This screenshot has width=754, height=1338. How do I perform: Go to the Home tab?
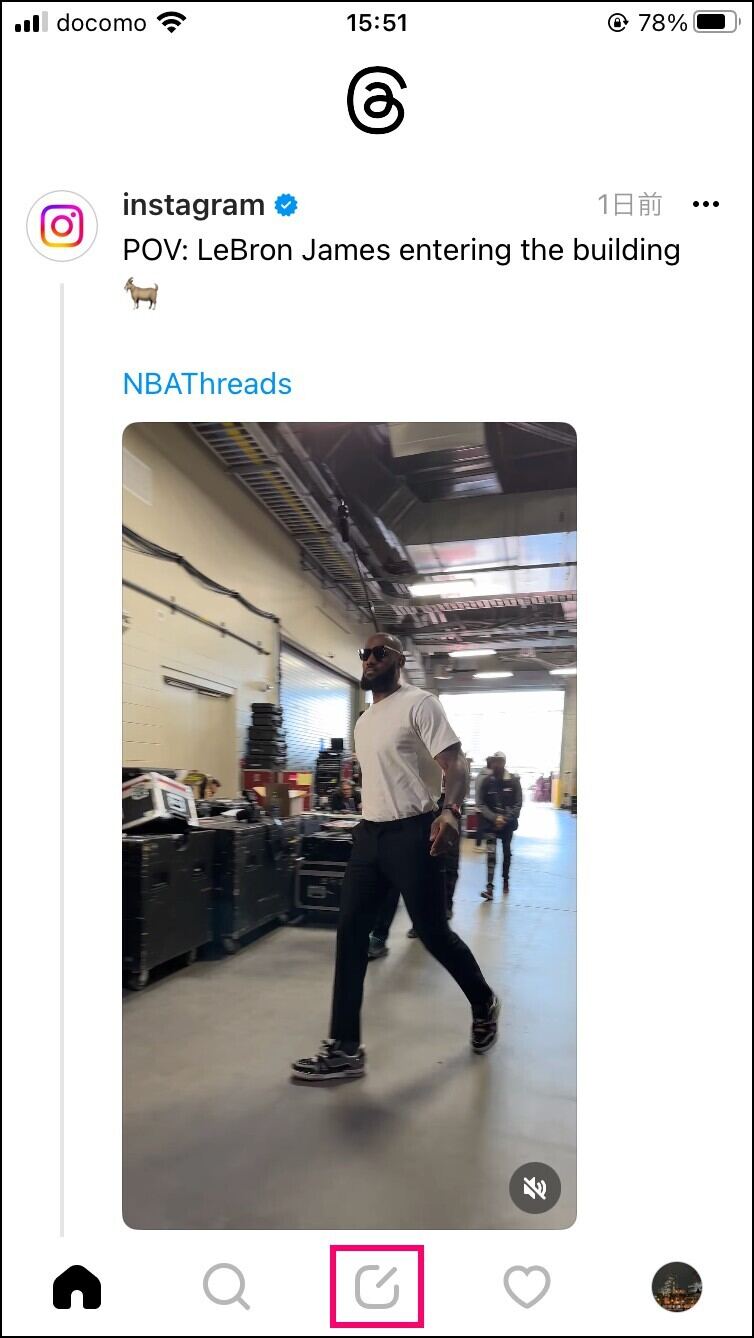pos(77,1286)
